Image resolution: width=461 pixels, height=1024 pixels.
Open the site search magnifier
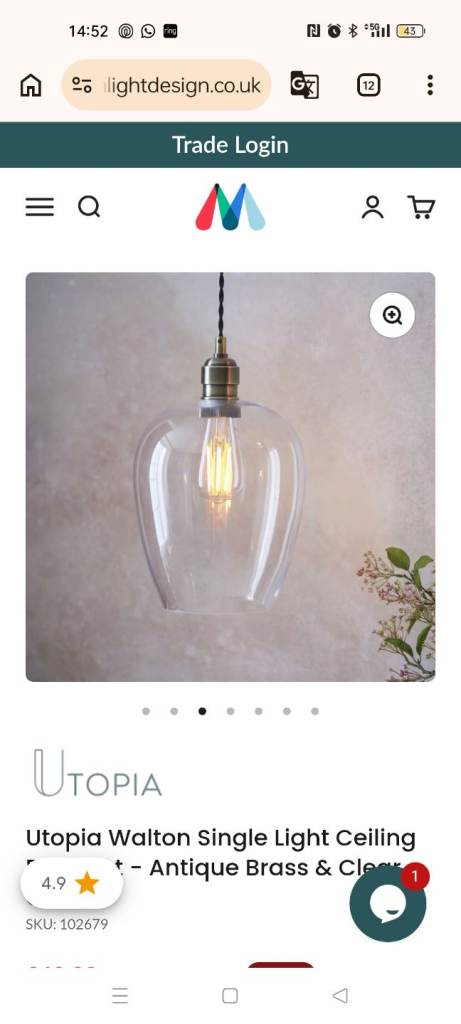[x=89, y=207]
